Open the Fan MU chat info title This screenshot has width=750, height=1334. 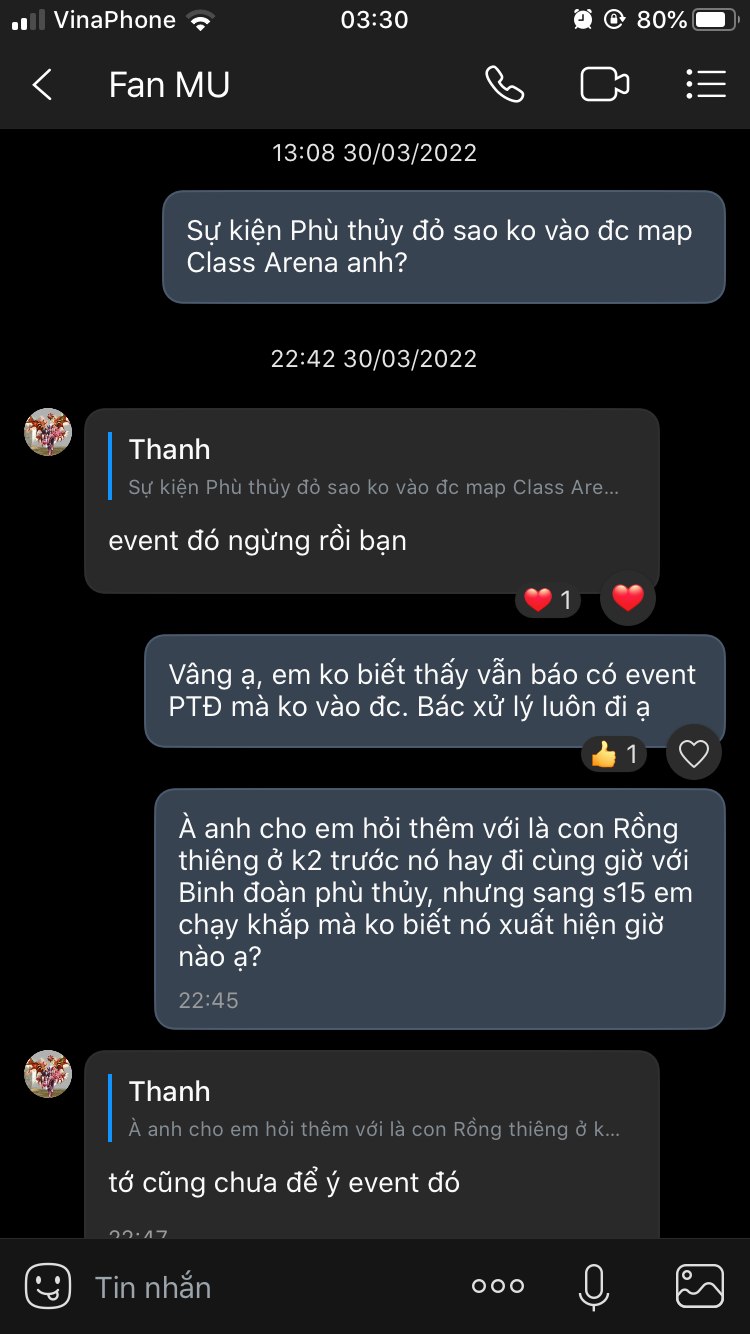pyautogui.click(x=169, y=85)
